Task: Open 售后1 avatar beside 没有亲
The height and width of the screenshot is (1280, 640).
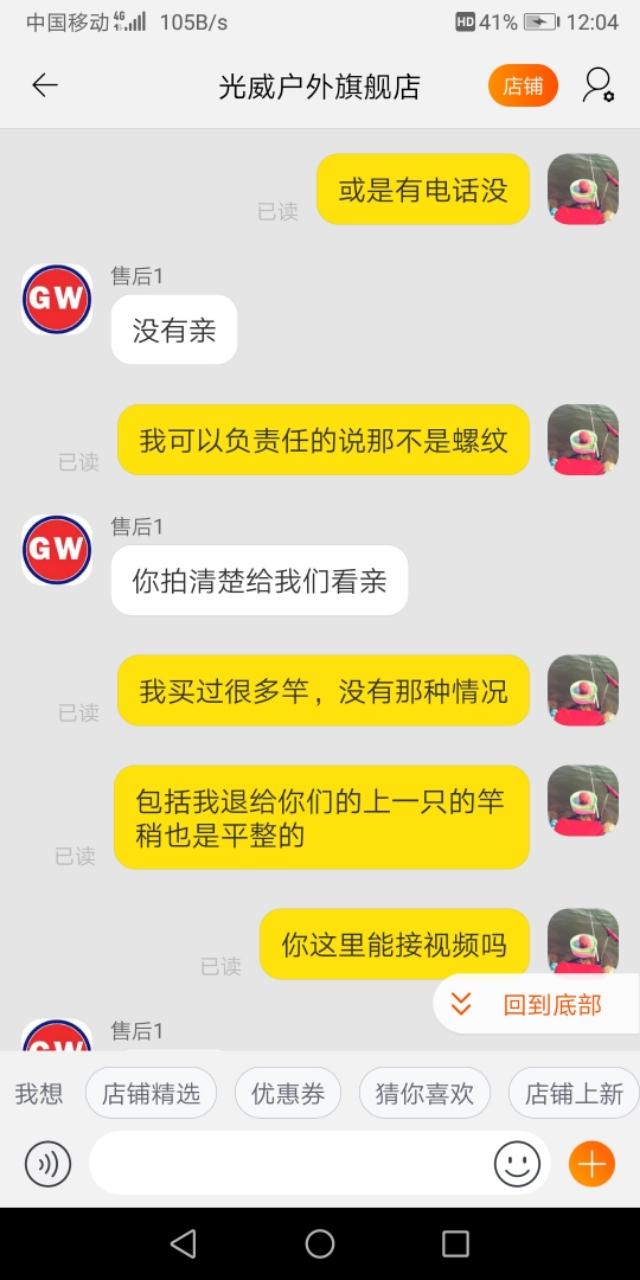Action: 57,299
